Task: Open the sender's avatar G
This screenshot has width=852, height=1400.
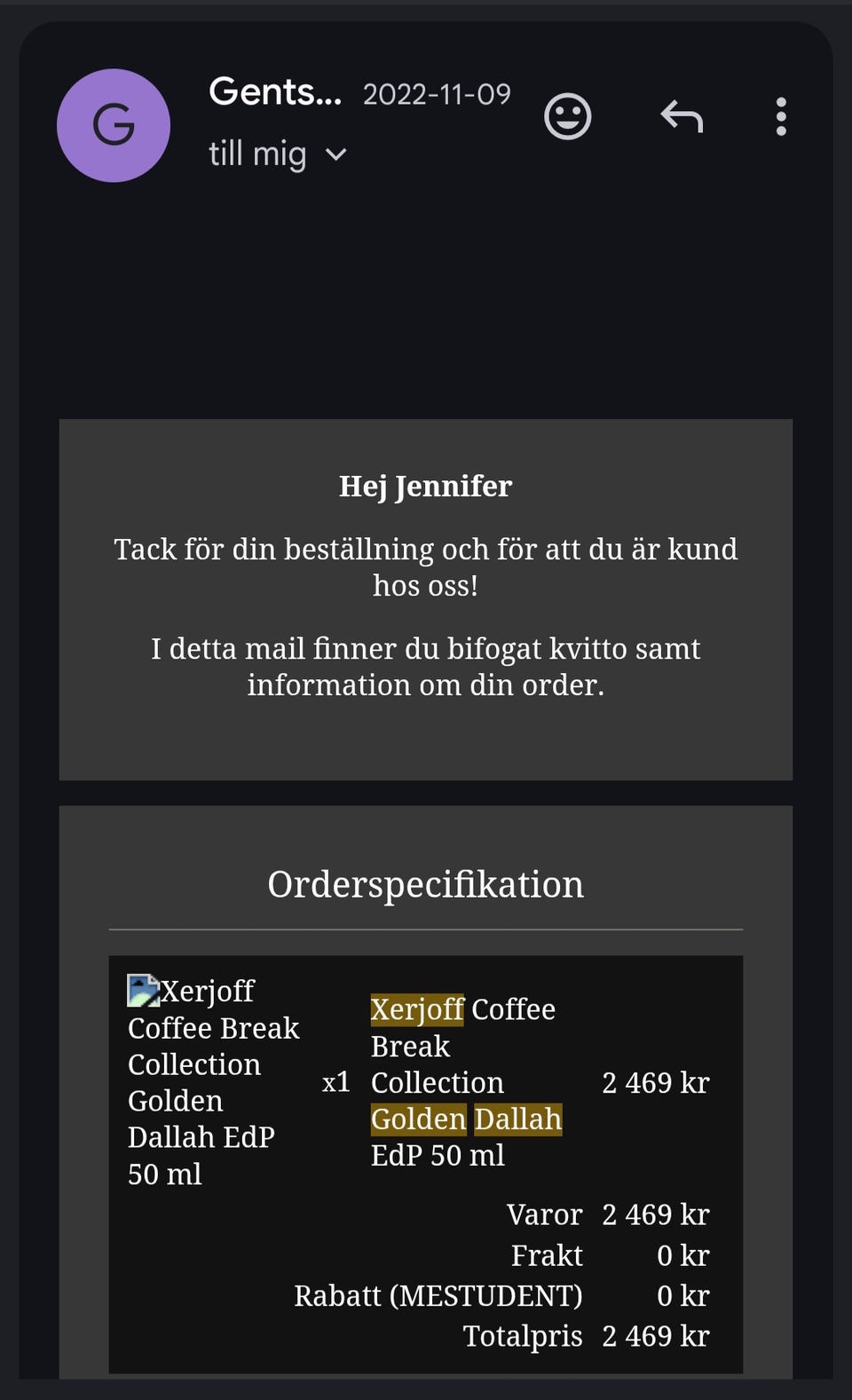Action: click(x=114, y=125)
